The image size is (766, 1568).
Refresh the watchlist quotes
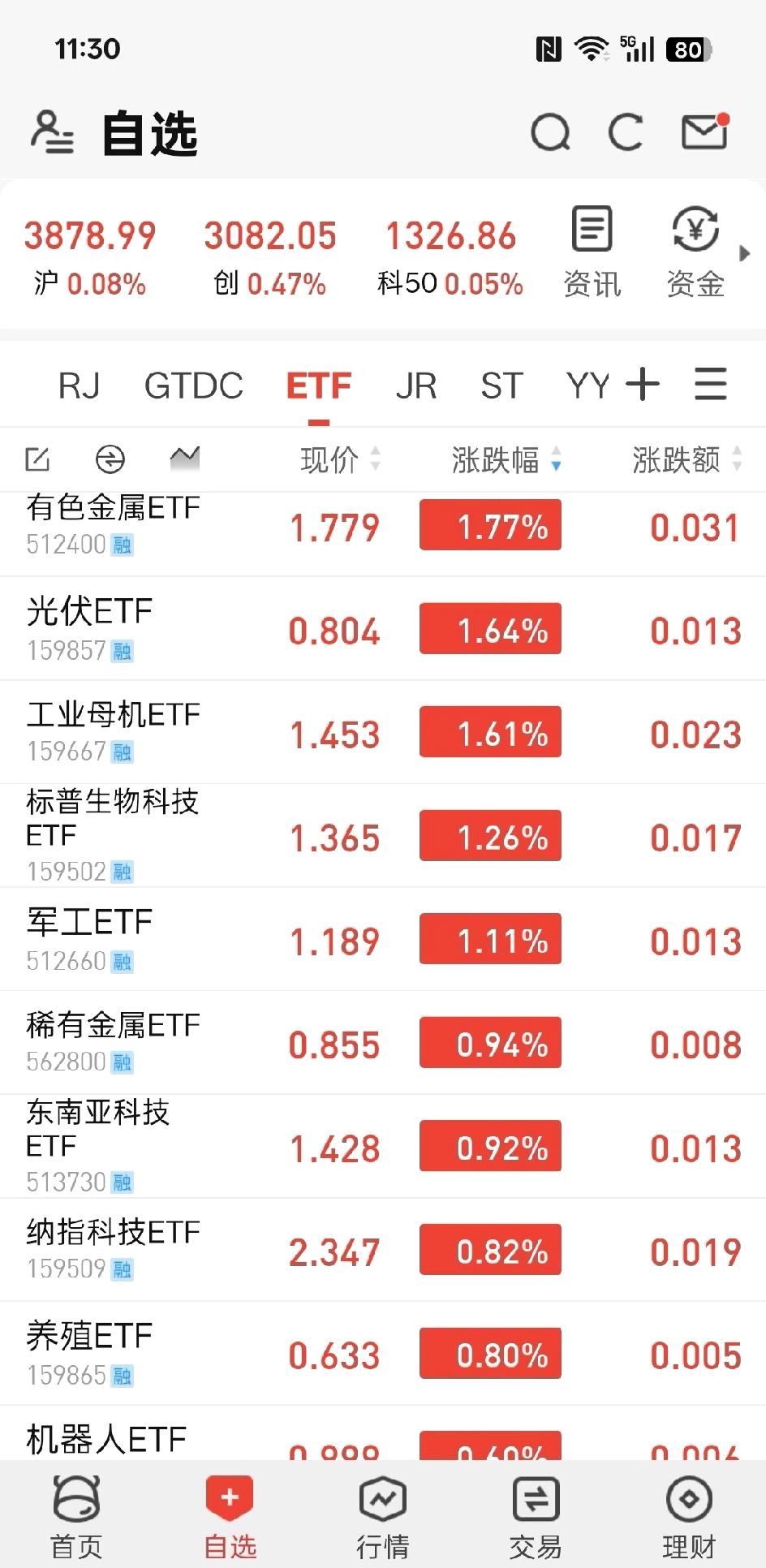(626, 132)
